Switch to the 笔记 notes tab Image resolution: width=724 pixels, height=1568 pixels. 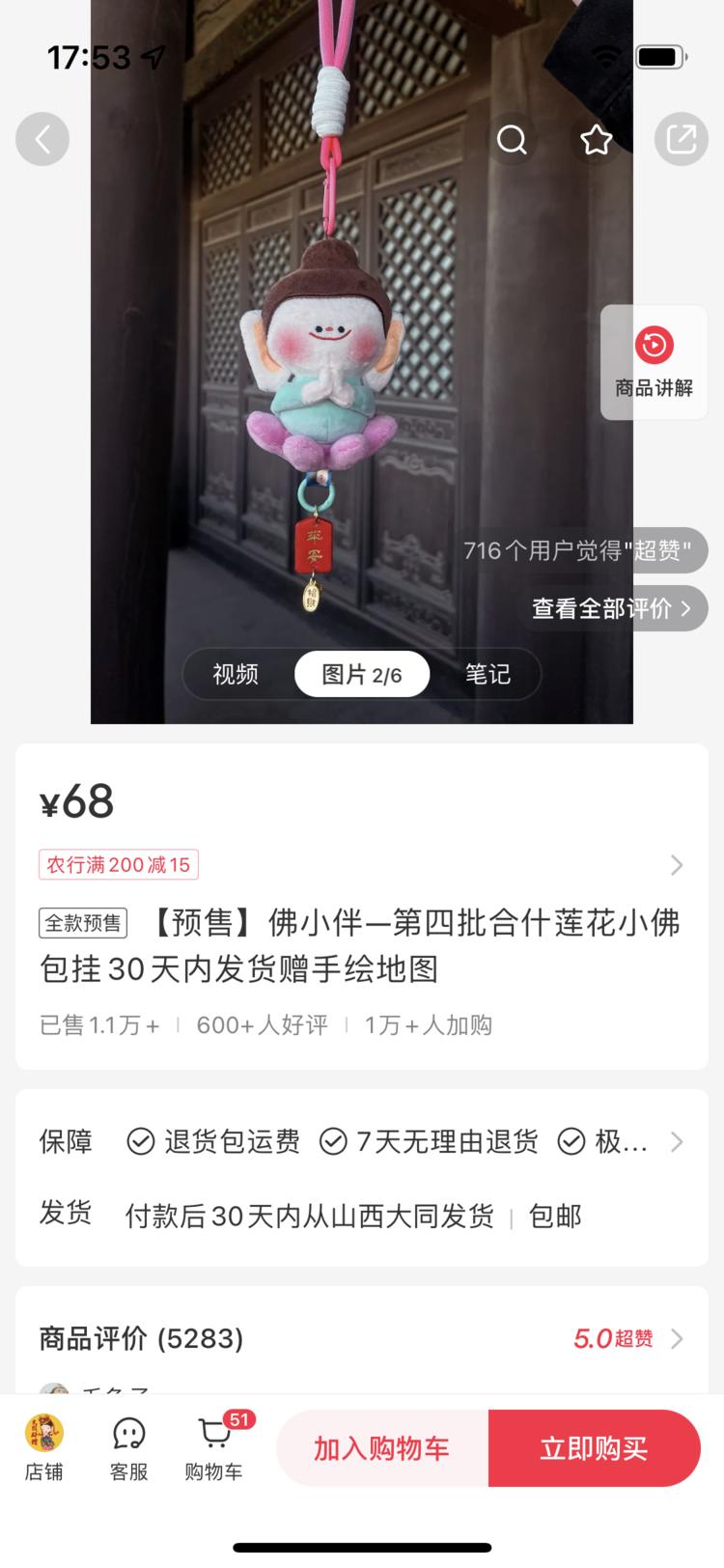487,674
